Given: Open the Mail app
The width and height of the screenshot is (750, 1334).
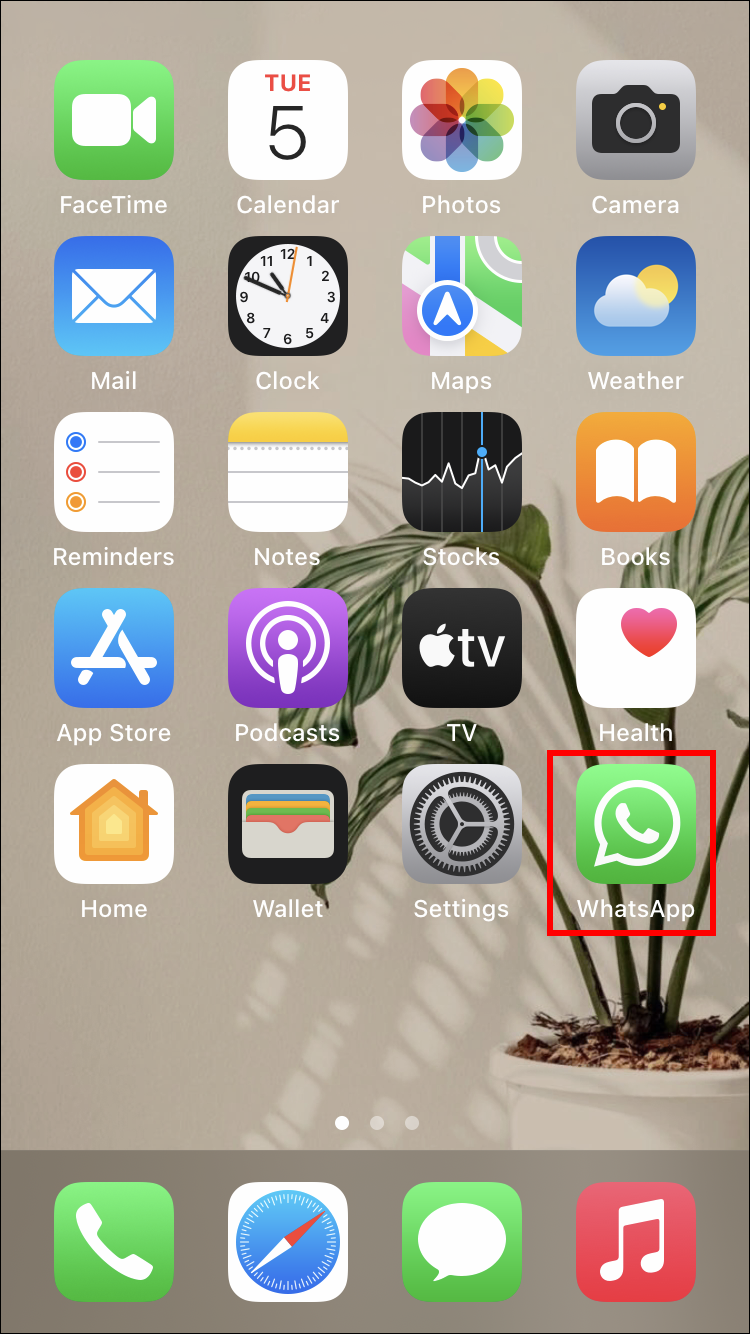Looking at the screenshot, I should pos(113,296).
